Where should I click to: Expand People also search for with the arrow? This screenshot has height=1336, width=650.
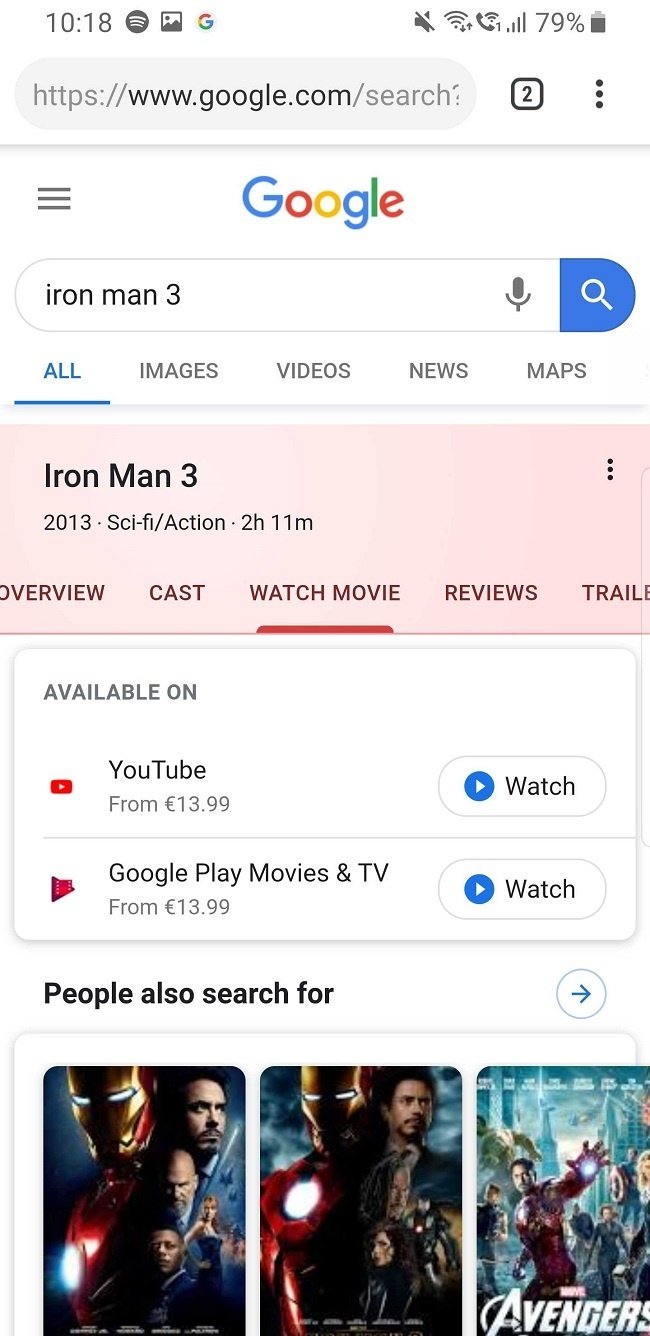point(581,994)
